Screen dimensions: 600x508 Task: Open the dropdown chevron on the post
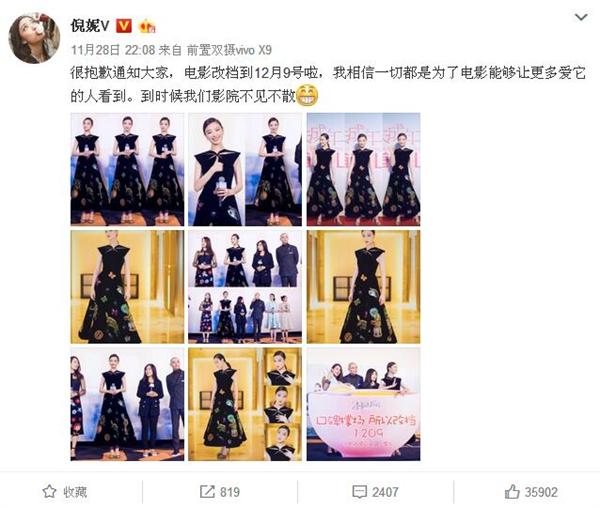(x=582, y=20)
